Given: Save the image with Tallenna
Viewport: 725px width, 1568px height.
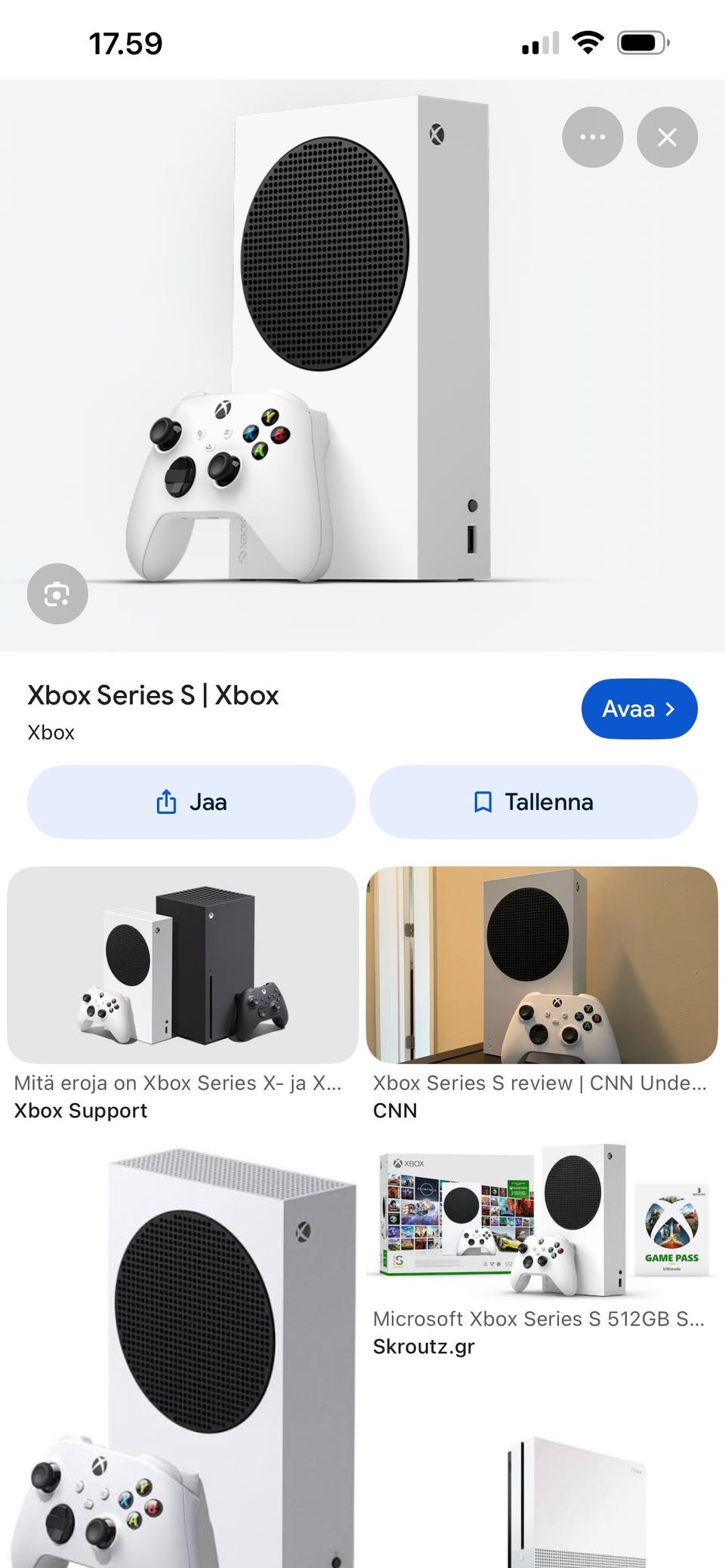Looking at the screenshot, I should [x=533, y=802].
